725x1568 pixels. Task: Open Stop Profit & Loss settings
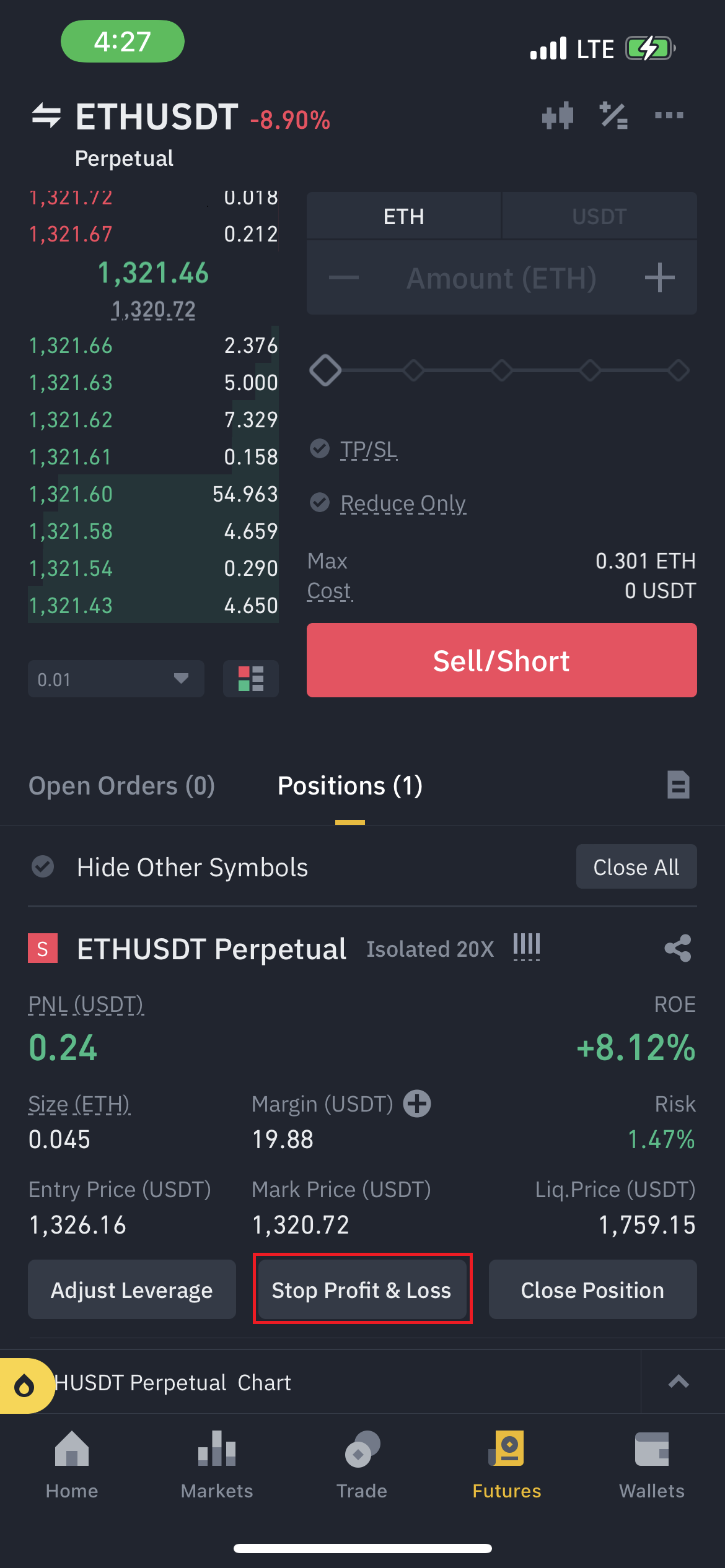(362, 1290)
